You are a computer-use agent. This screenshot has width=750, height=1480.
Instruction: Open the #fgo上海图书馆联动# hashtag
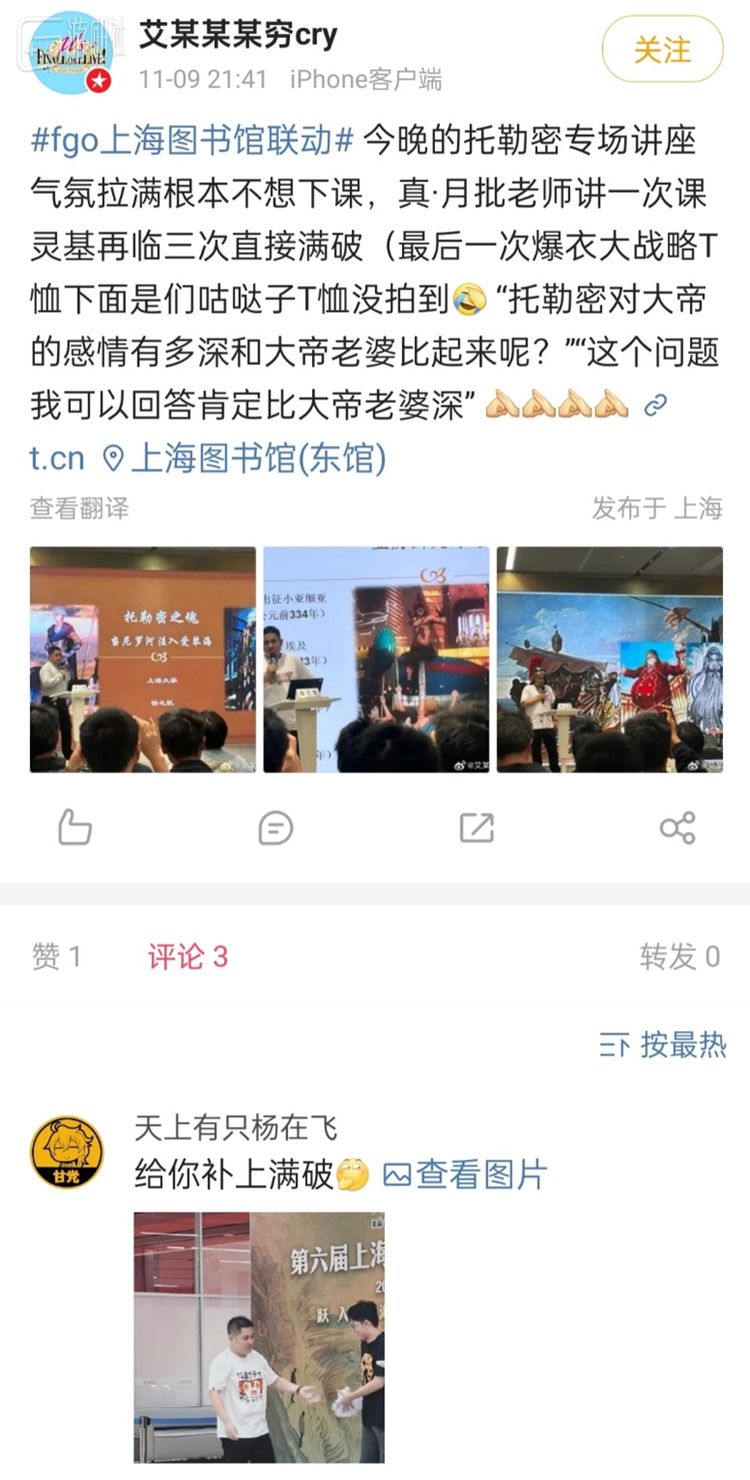(192, 141)
